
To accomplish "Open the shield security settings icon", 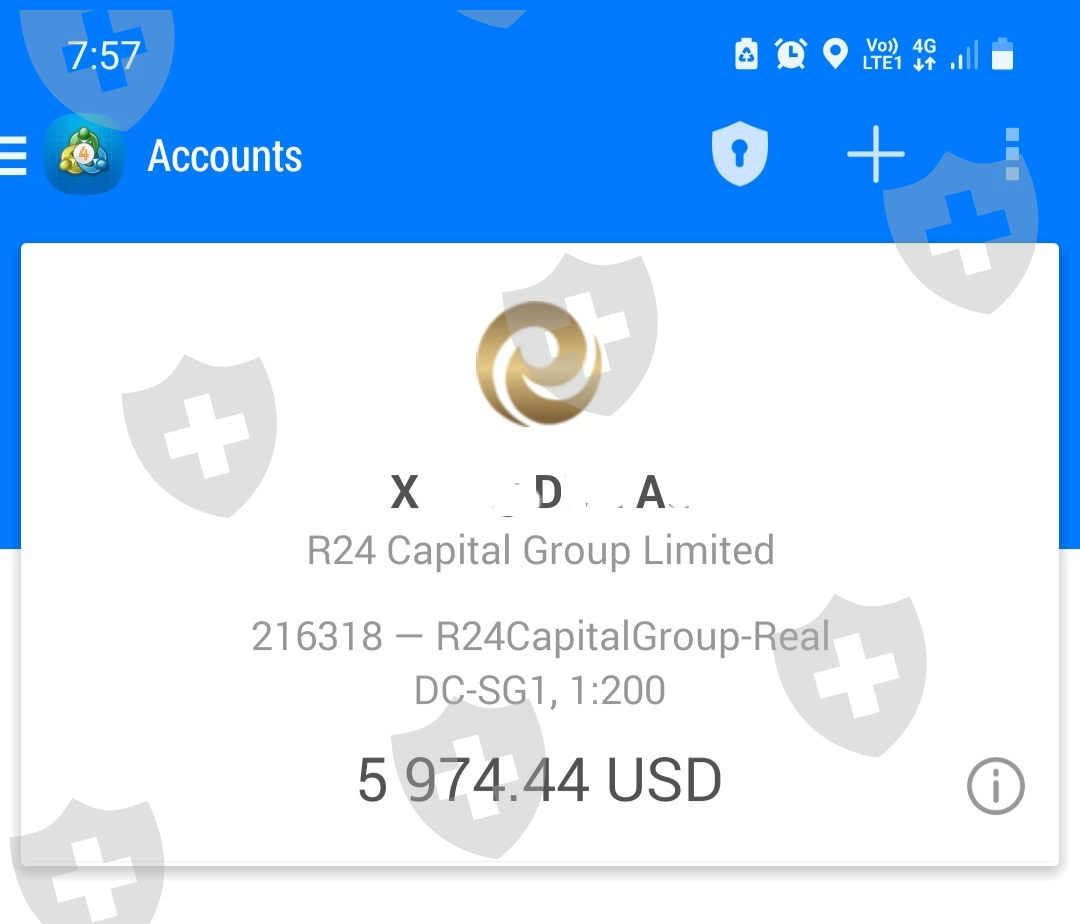I will point(739,154).
